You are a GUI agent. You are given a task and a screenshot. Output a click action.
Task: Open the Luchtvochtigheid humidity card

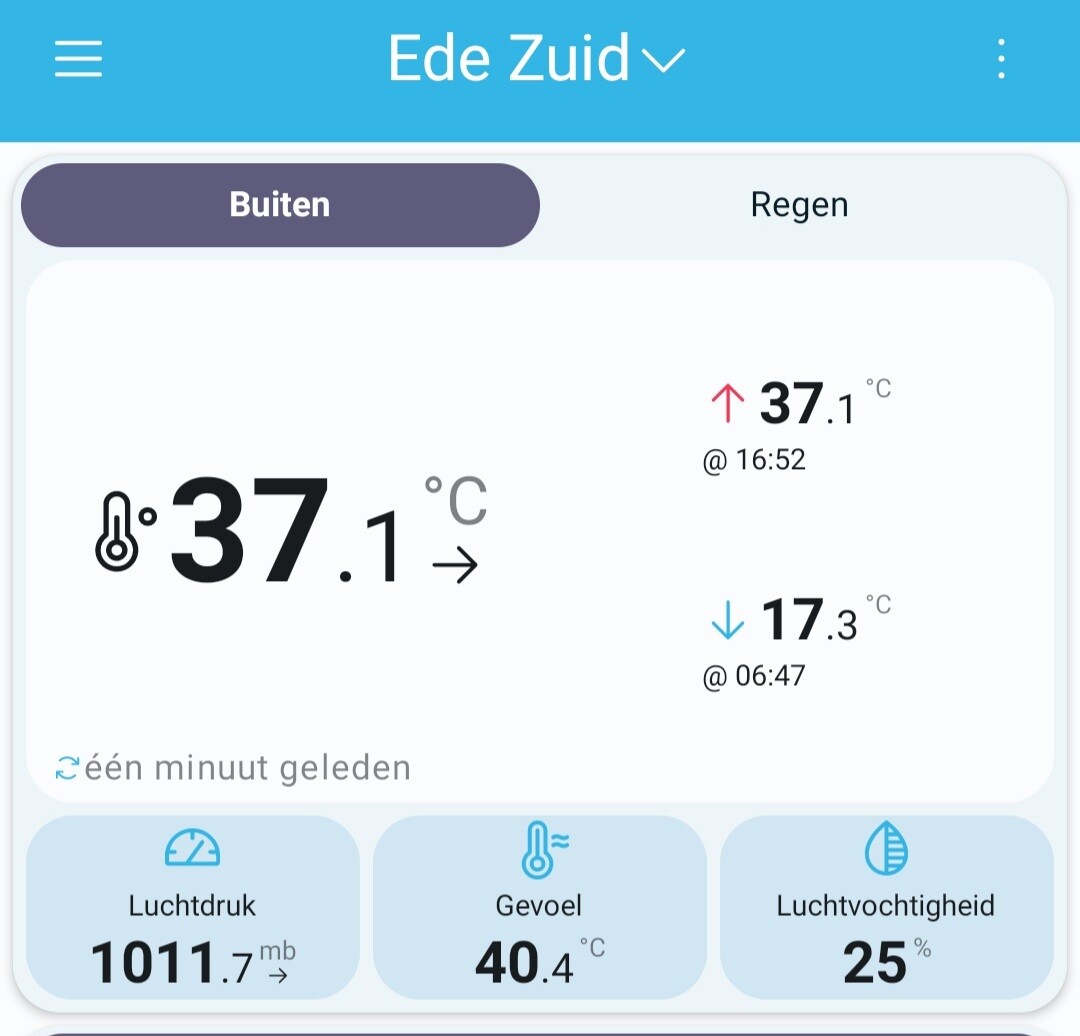(x=886, y=907)
